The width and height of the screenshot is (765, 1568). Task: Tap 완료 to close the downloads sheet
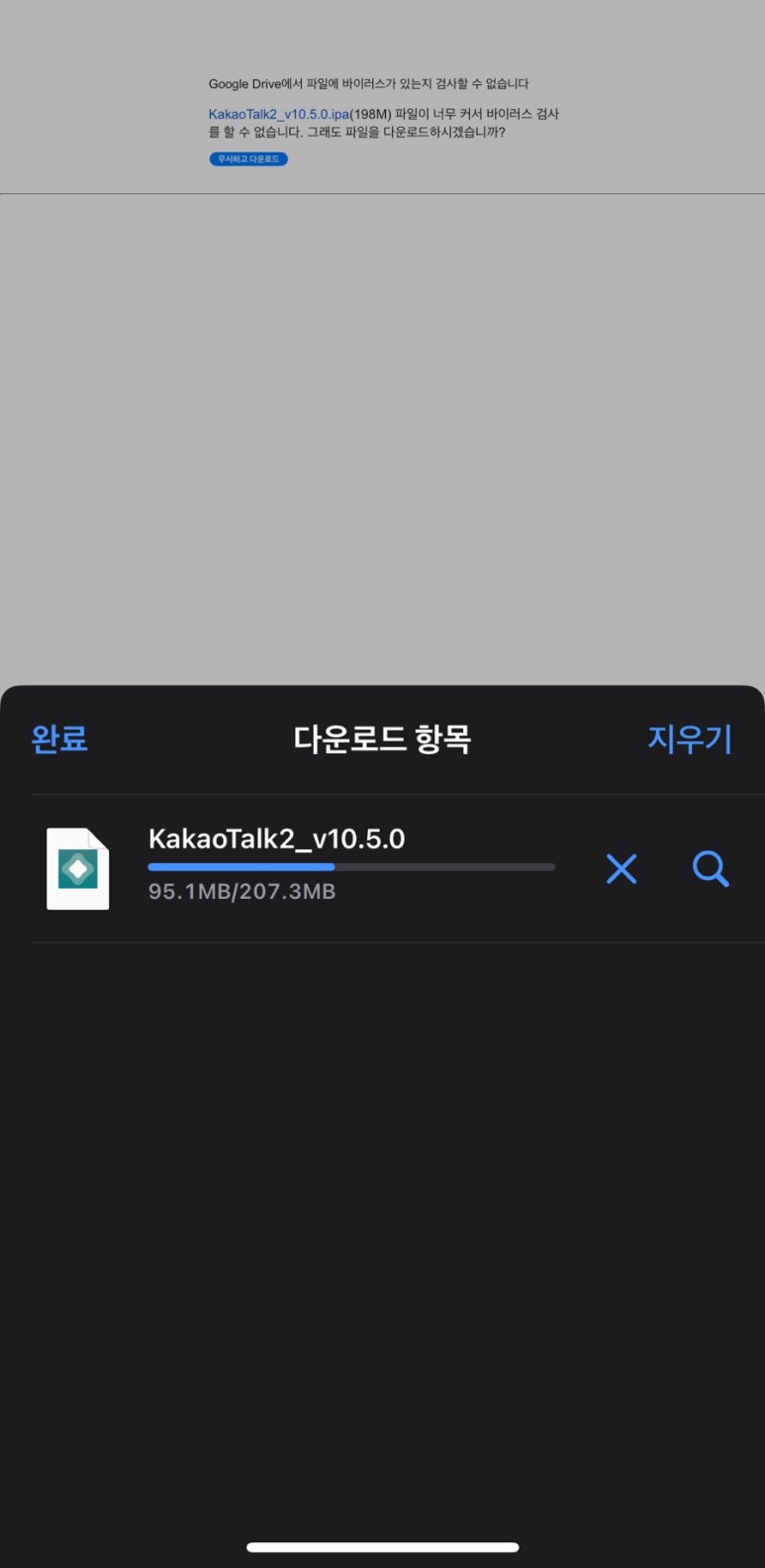click(x=59, y=738)
